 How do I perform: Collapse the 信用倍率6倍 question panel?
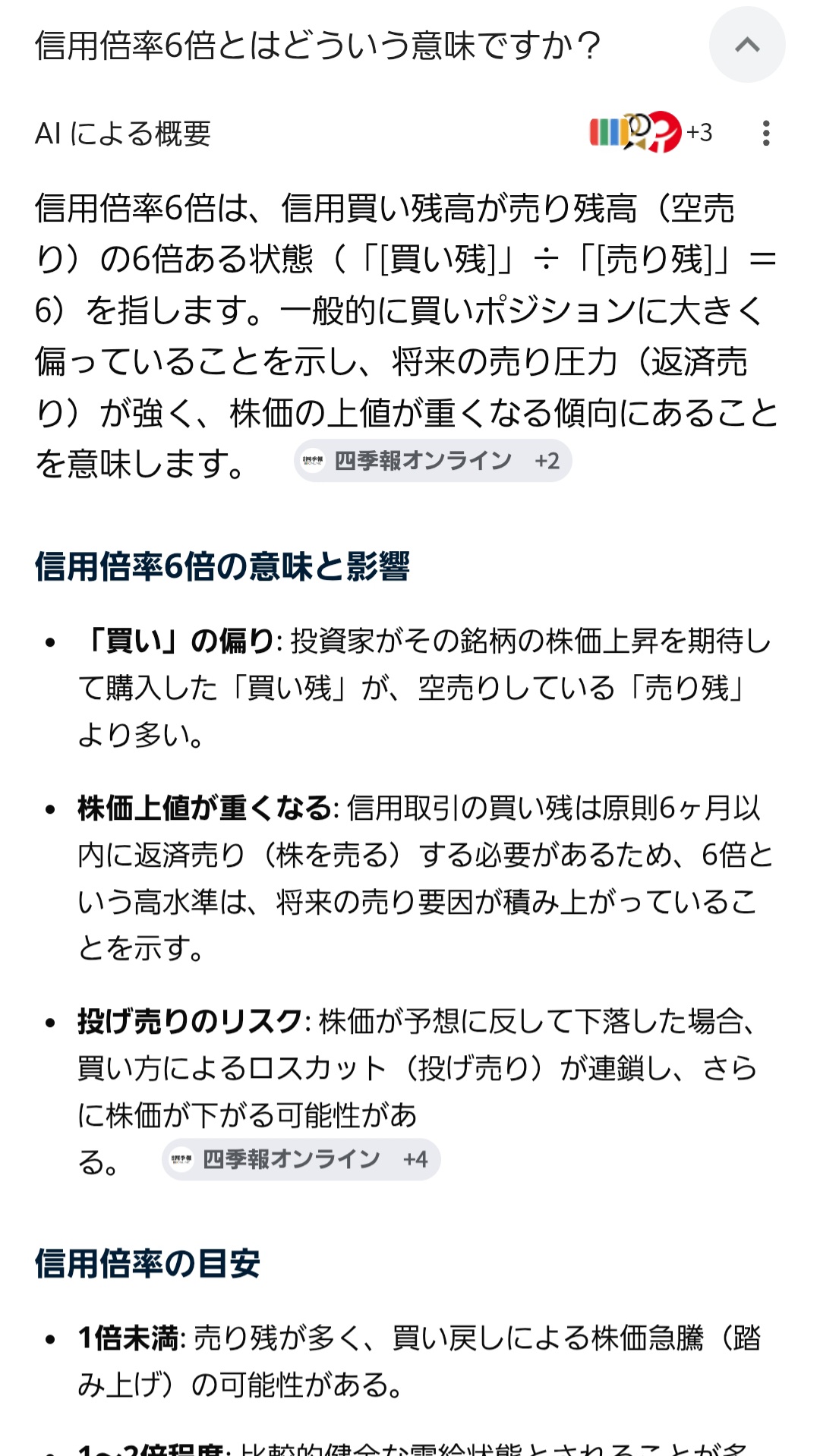pos(747,45)
